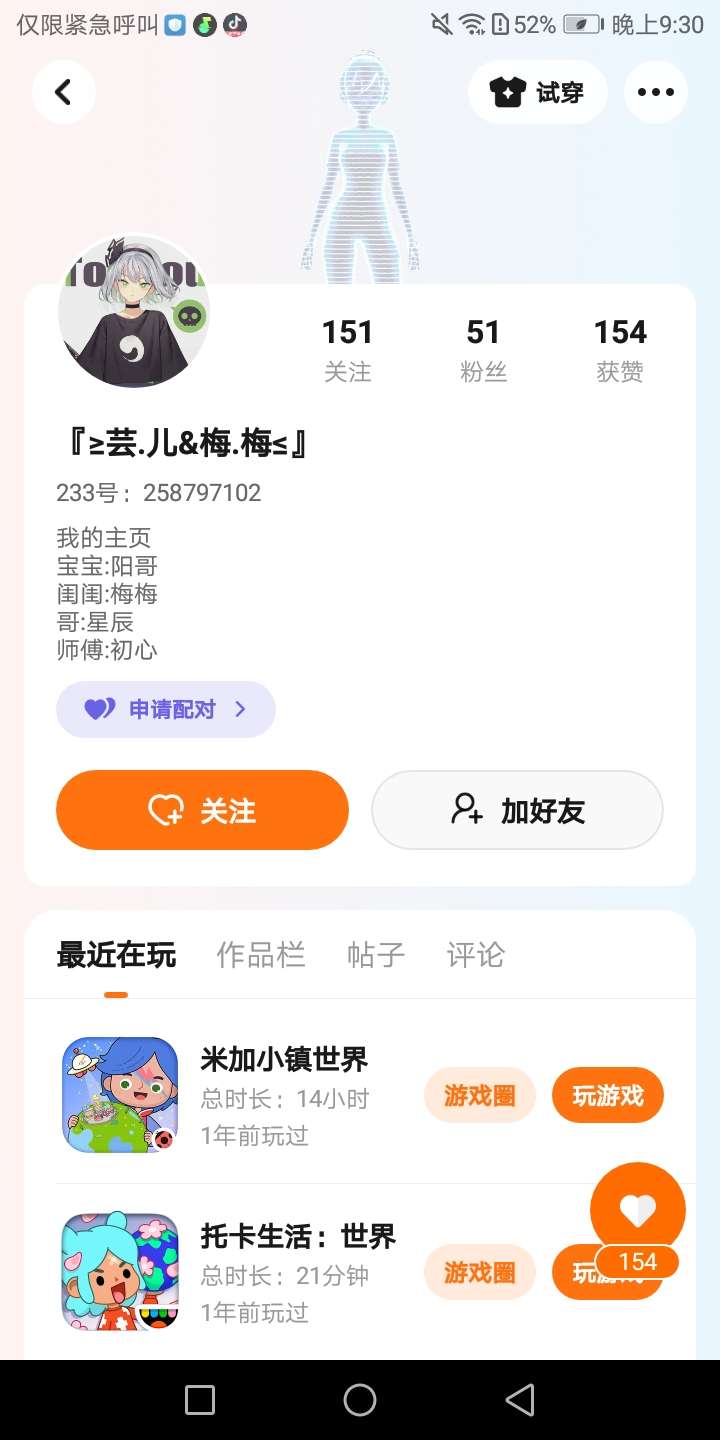Open the 151 关注 following list
This screenshot has height=1440, width=720.
point(347,349)
